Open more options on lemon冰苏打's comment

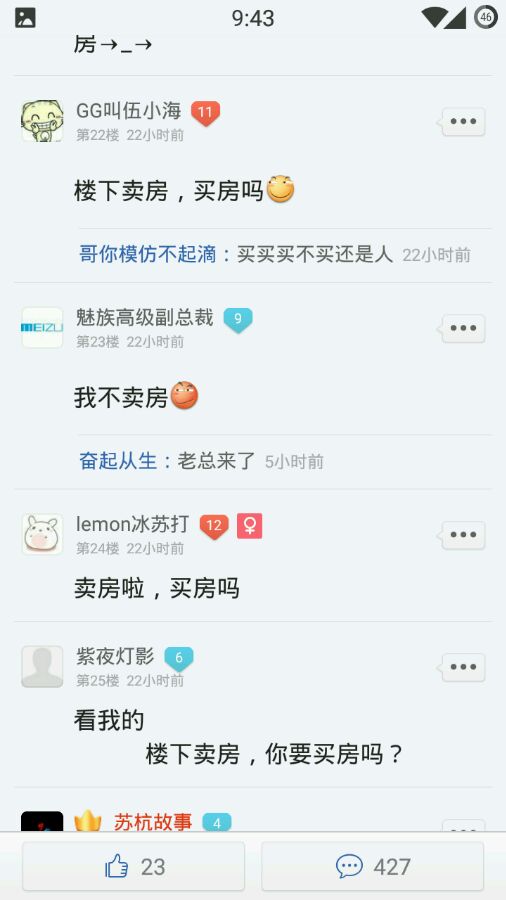pos(464,535)
